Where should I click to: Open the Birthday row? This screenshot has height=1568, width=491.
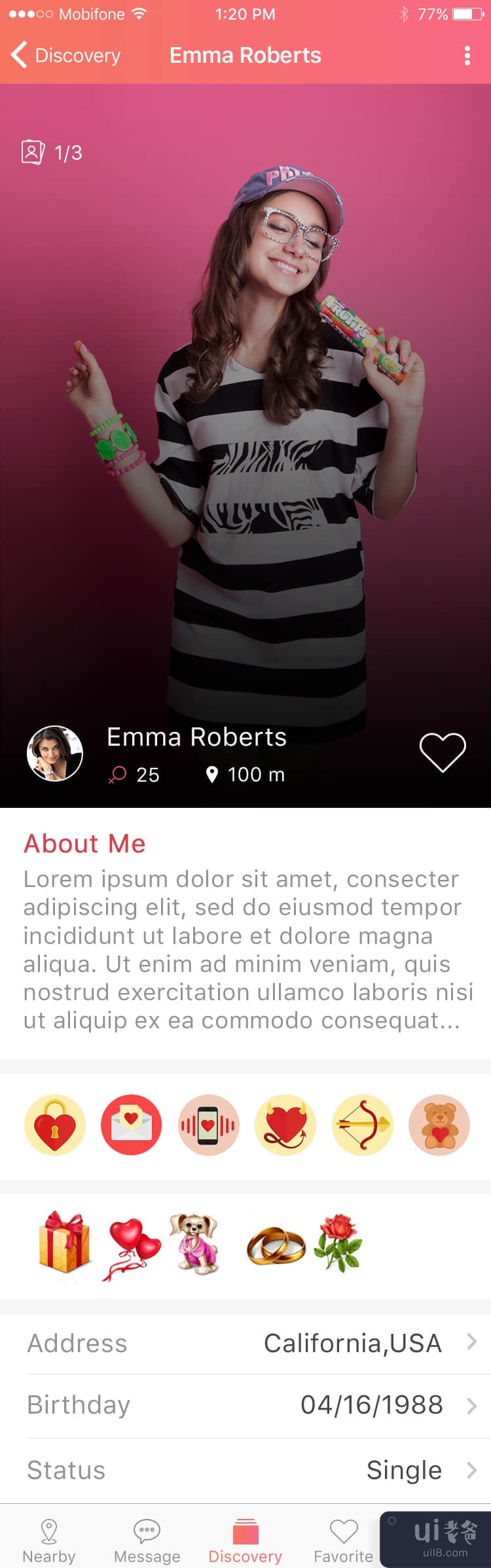point(251,1404)
